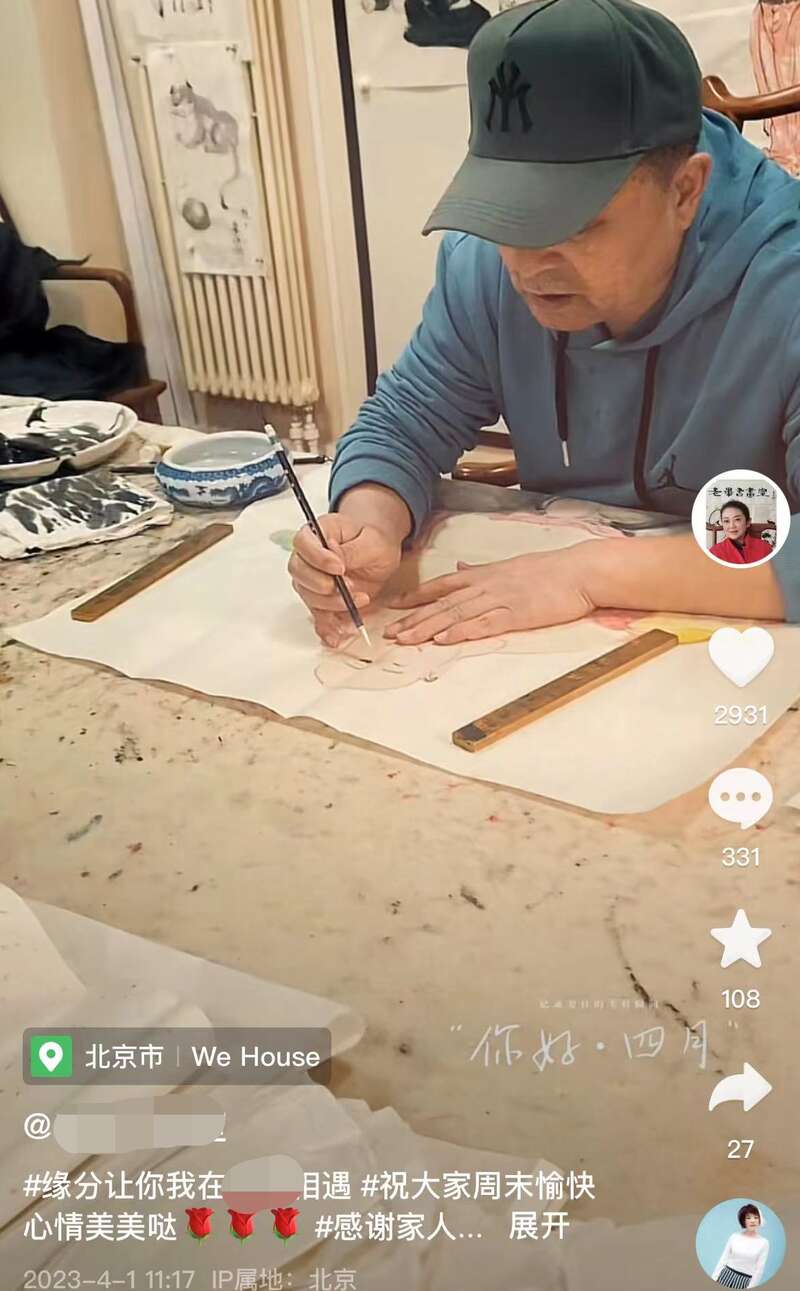Screen dimensions: 800x1291
Task: Like this video with the heart icon
Action: tap(741, 656)
